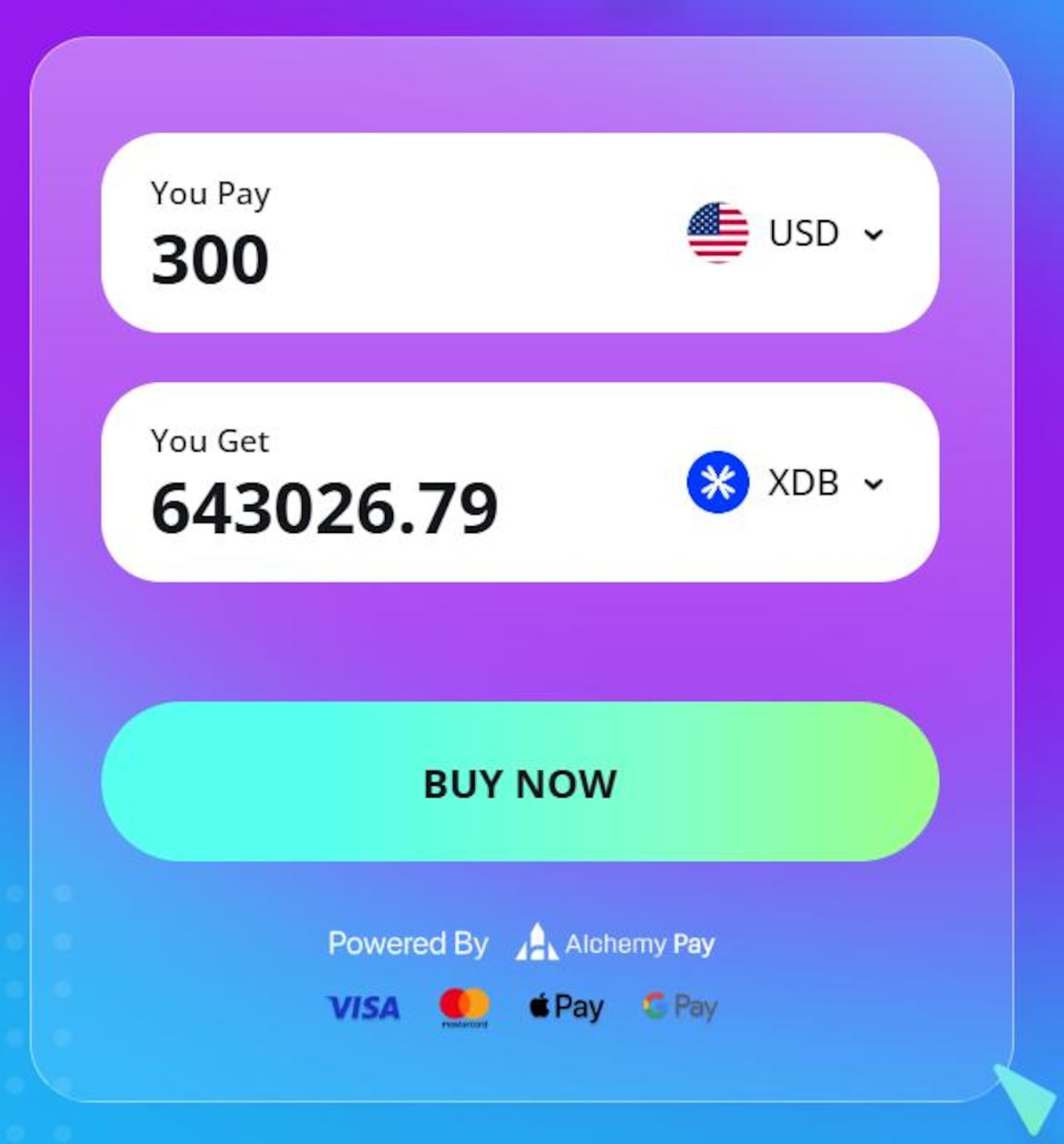Click the You Get label
The height and width of the screenshot is (1144, 1064).
209,441
